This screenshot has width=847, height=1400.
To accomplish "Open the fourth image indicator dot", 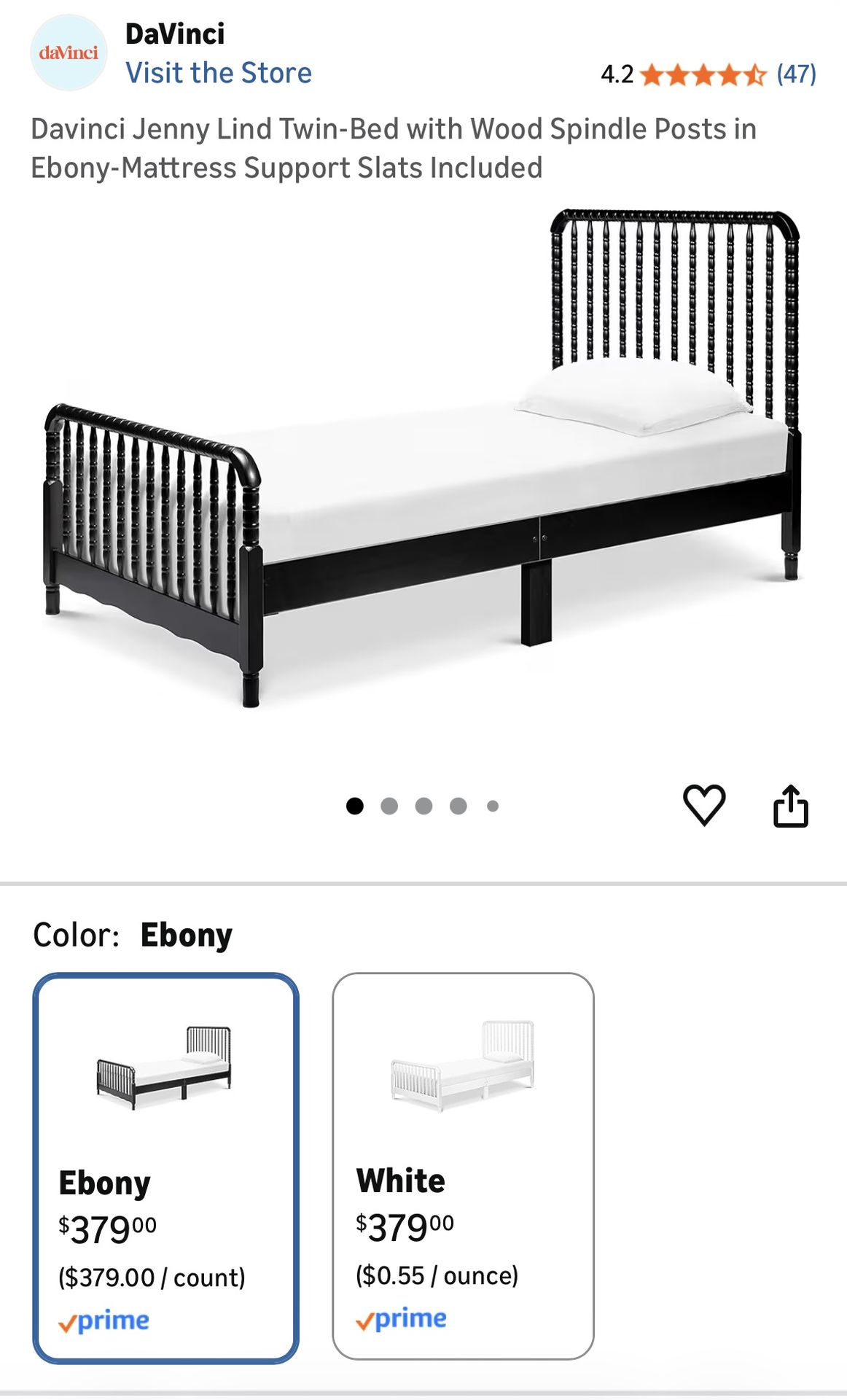I will [458, 805].
